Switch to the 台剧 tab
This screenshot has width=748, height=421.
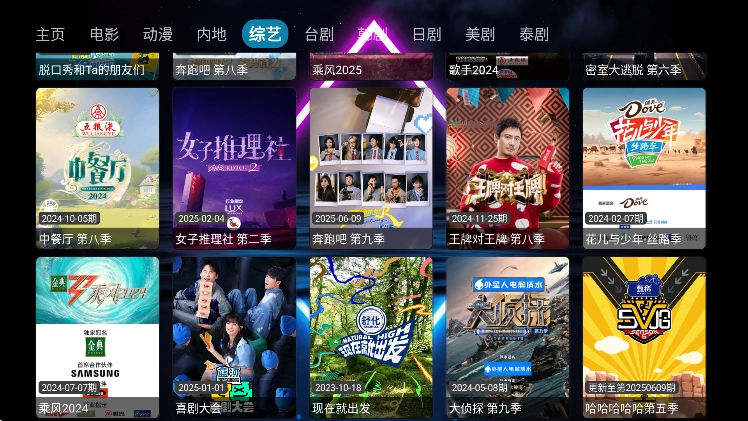(319, 34)
